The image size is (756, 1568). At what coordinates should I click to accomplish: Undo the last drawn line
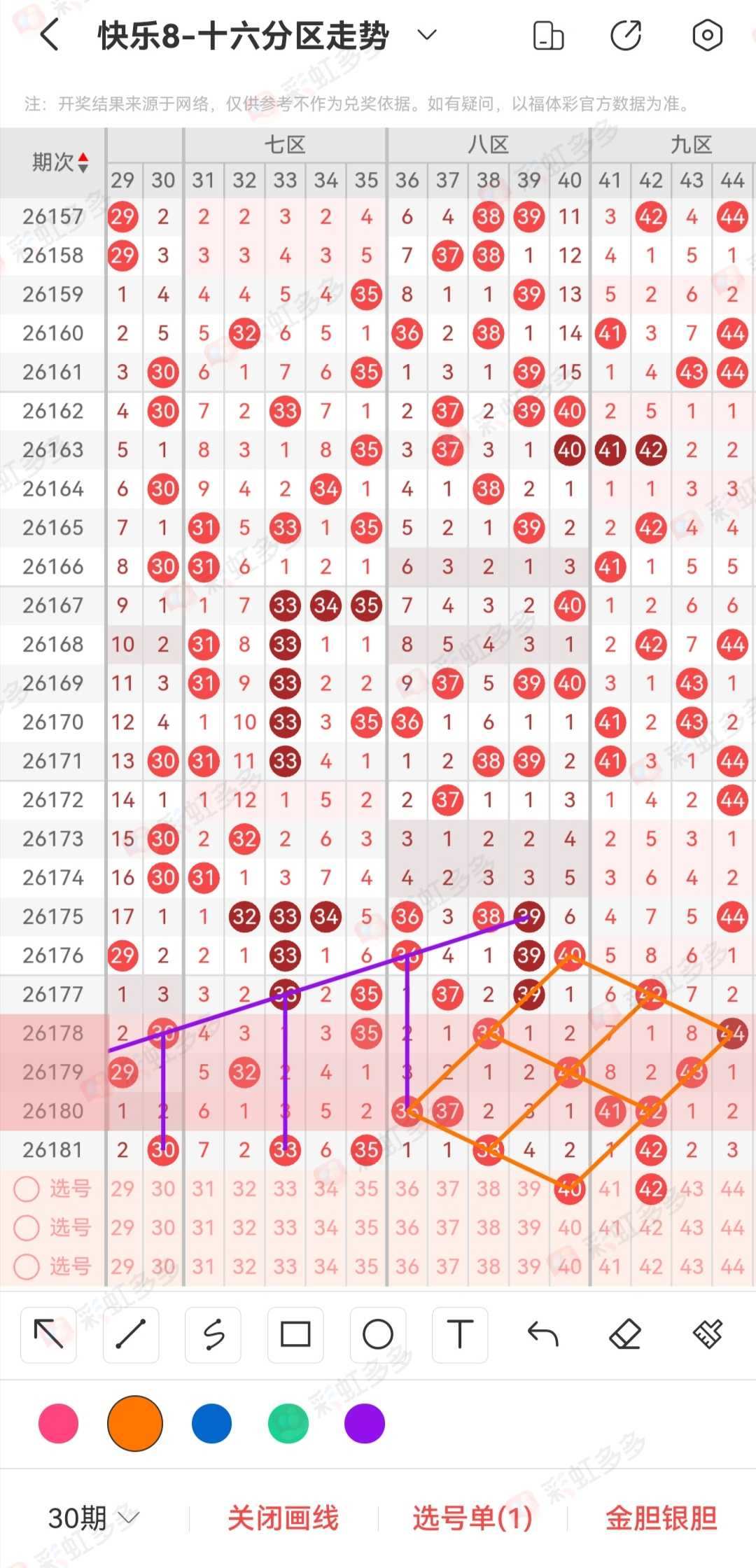[x=542, y=1334]
